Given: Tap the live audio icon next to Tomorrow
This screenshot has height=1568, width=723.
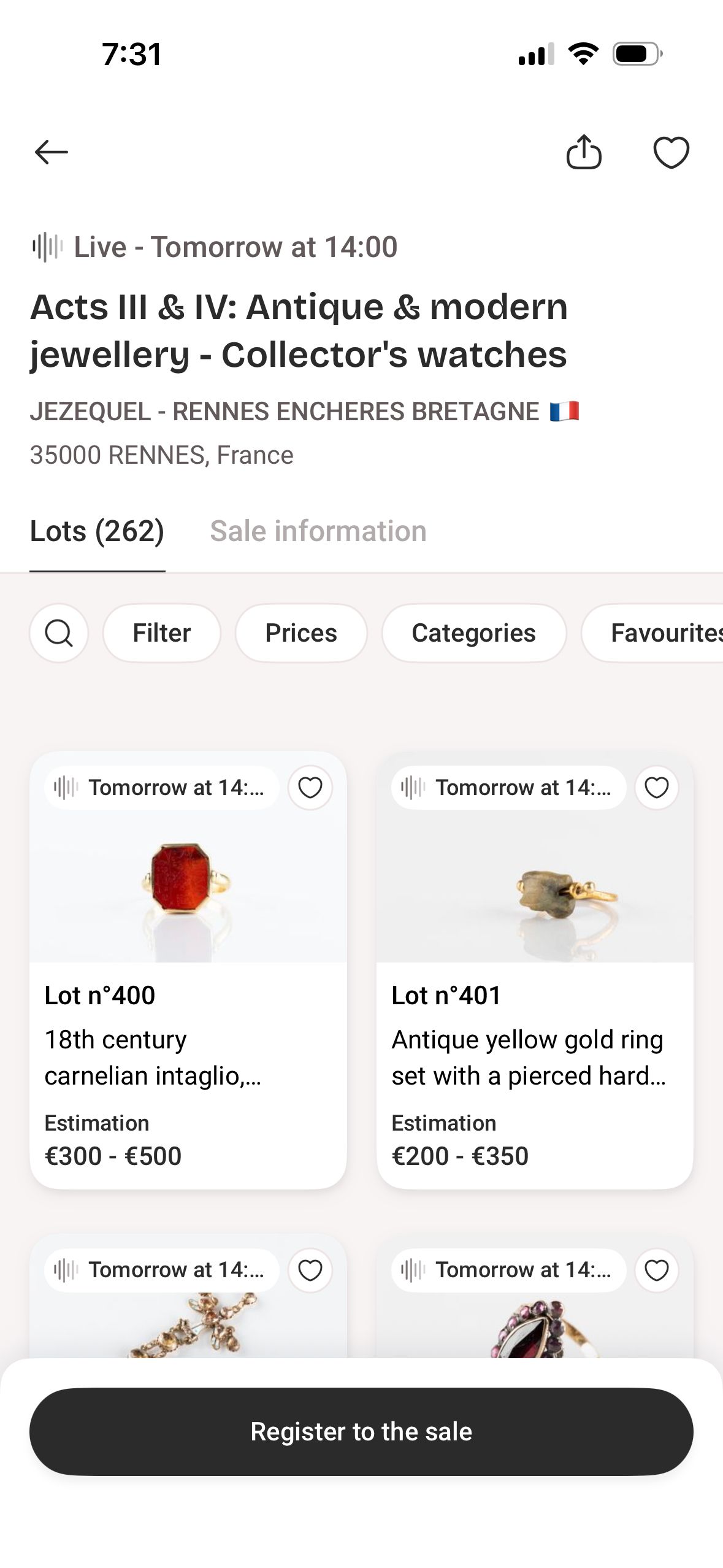Looking at the screenshot, I should point(48,247).
